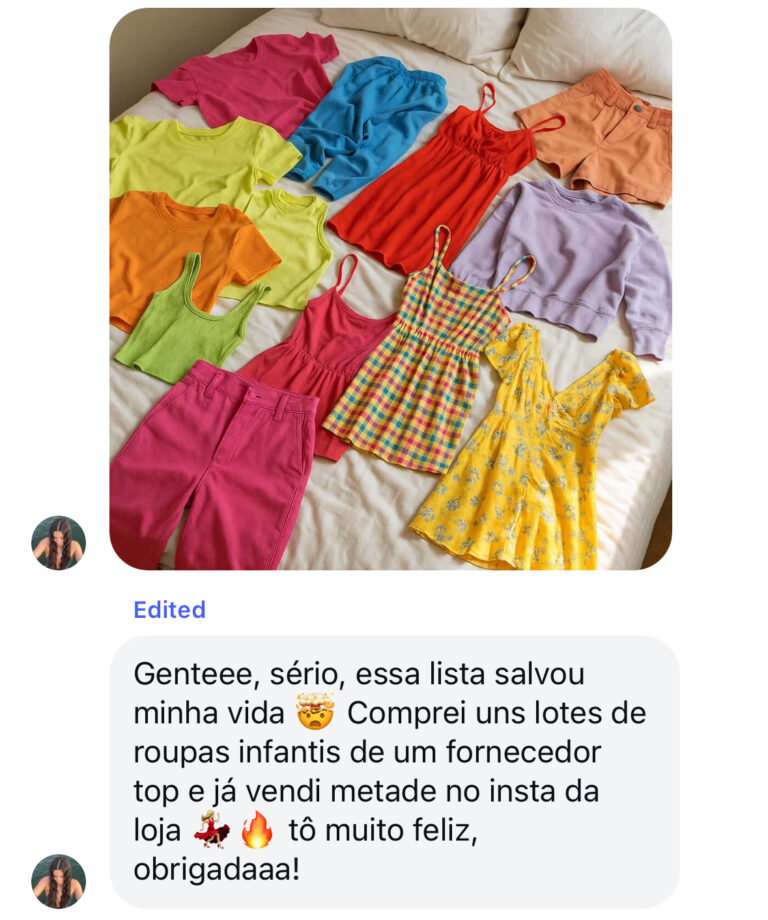This screenshot has width=768, height=920.
Task: Tap the sender's avatar beside the photo
Action: (58, 543)
